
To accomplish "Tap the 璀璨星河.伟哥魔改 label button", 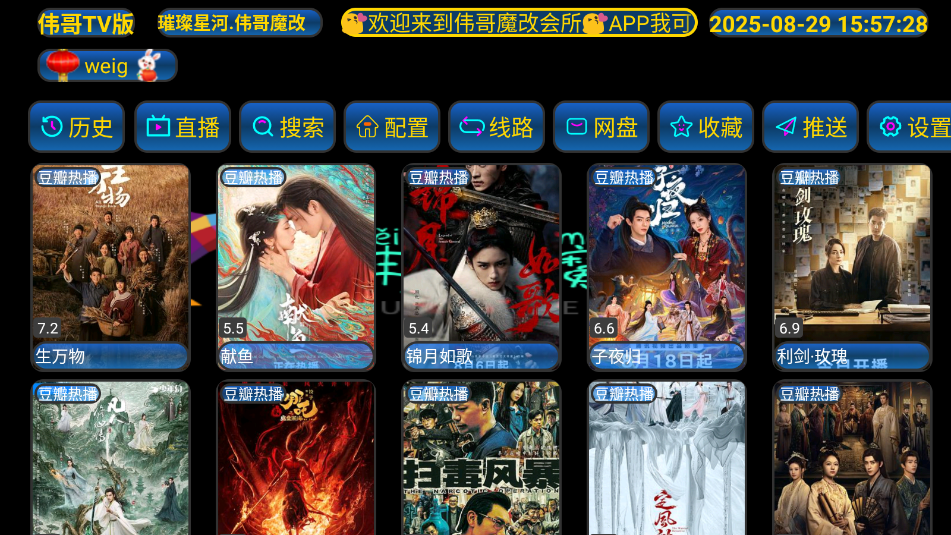I will 239,23.
